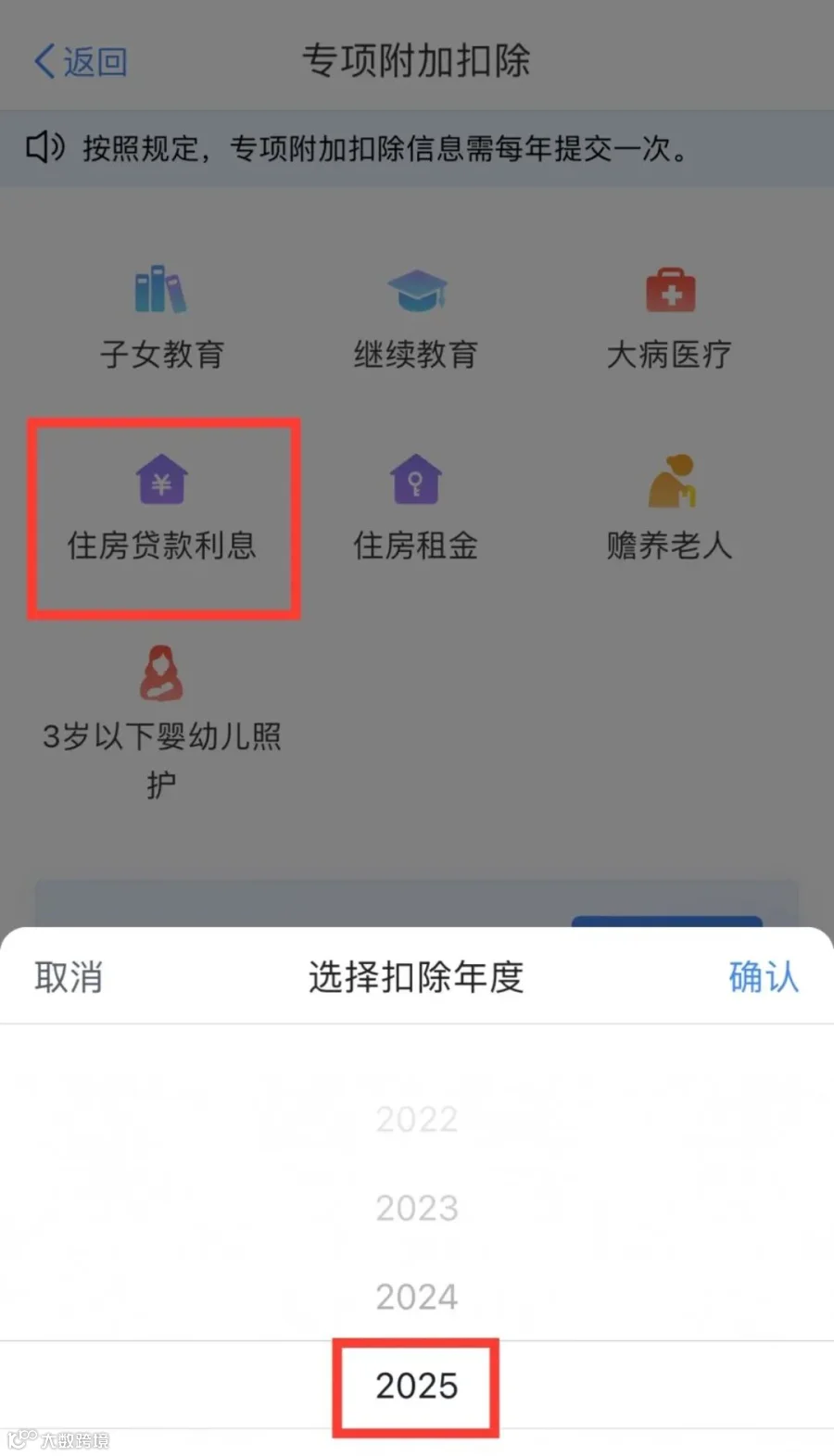
Task: Select 2024 in the year picker
Action: (417, 1297)
